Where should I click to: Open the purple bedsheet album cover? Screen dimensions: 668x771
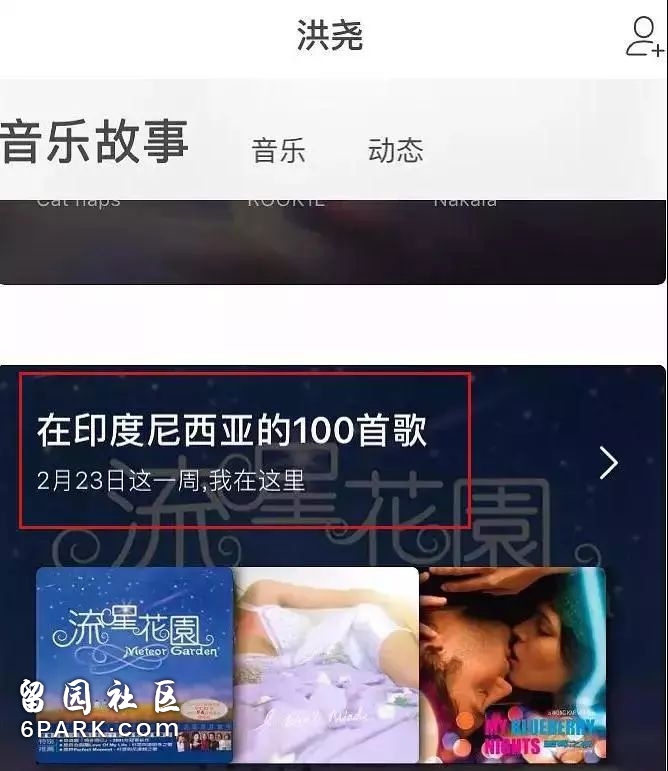326,665
